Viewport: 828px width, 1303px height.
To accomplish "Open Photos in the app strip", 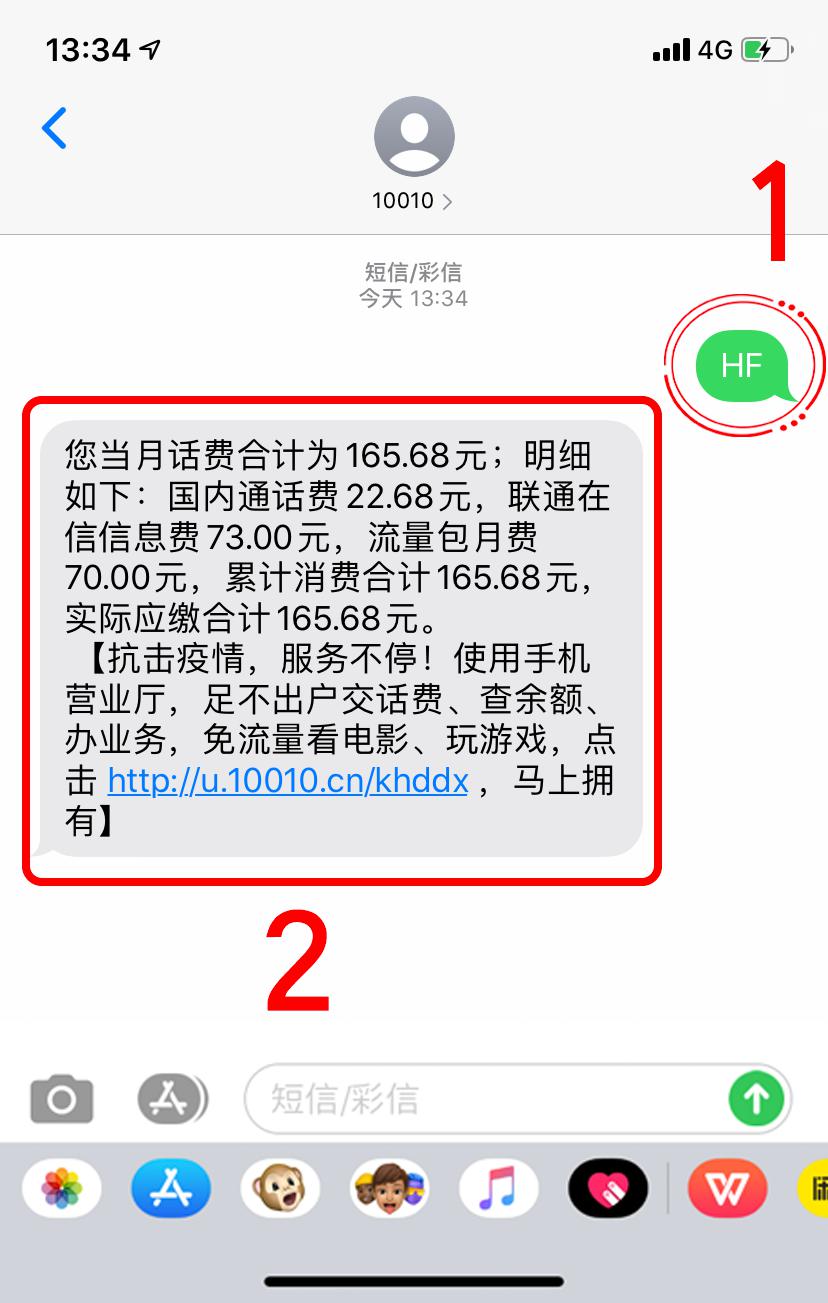I will tap(62, 1189).
